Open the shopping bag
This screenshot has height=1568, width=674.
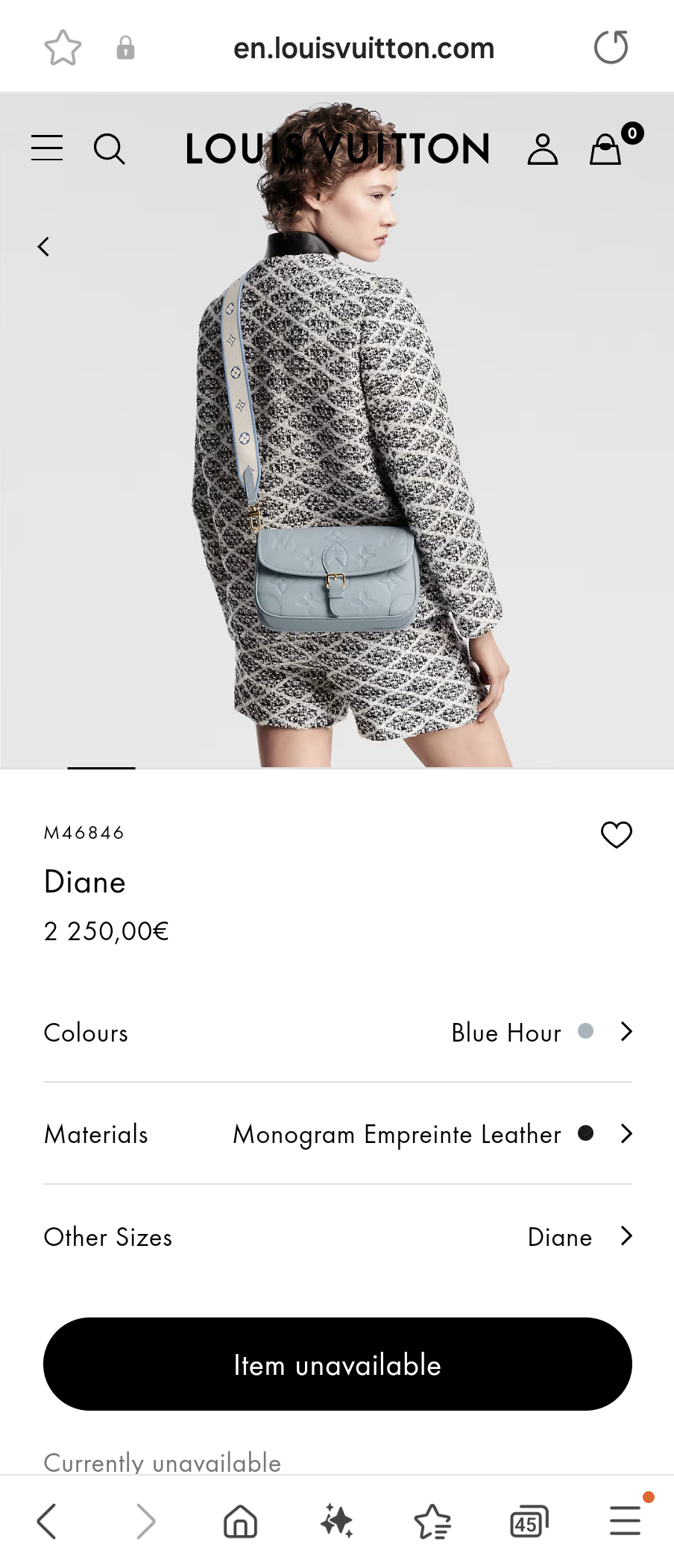coord(606,149)
